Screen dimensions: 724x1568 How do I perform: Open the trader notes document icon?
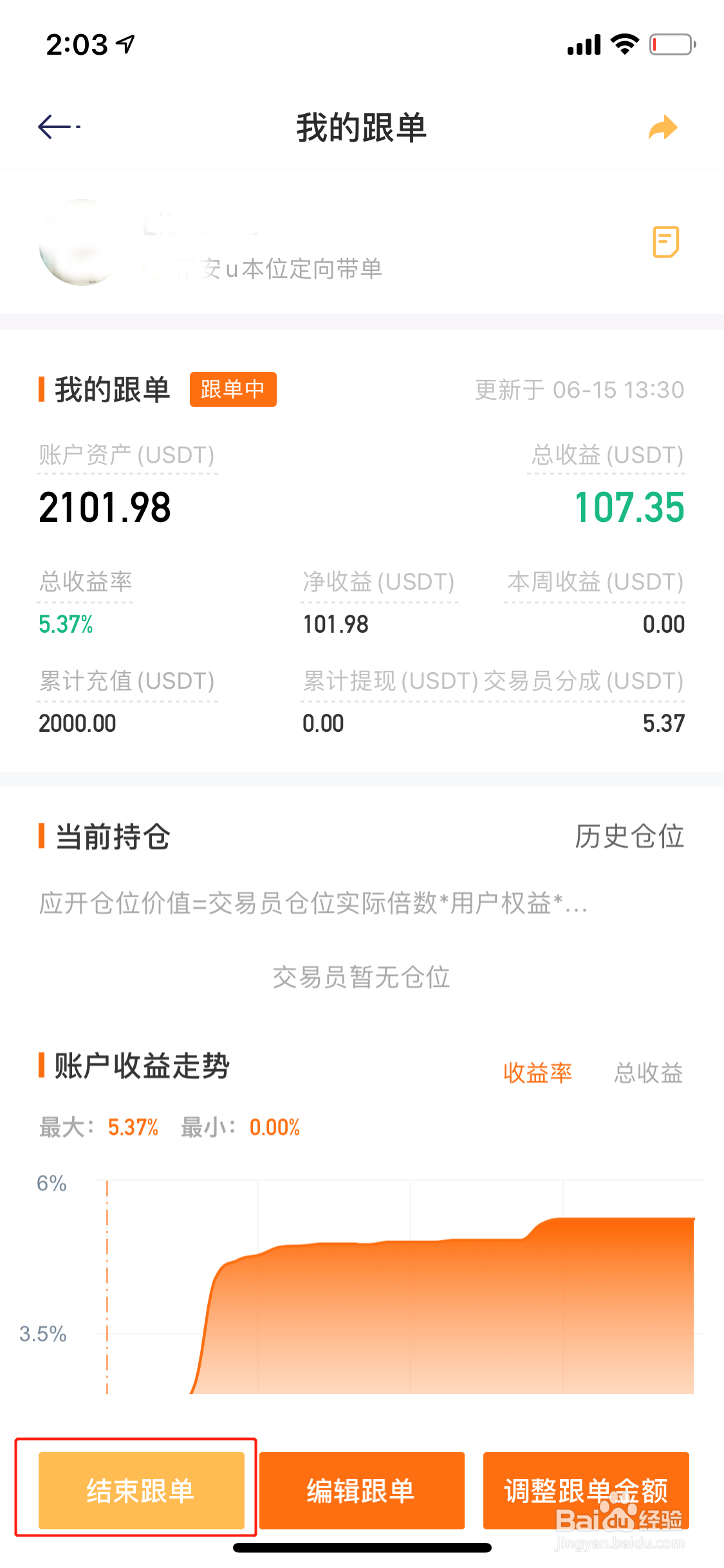[667, 242]
